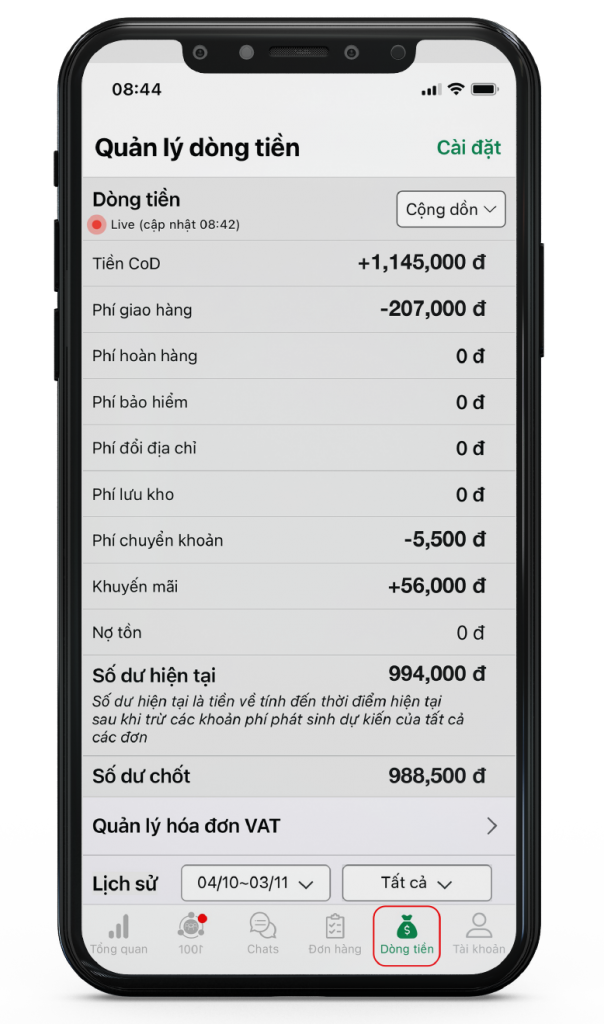604x1024 pixels.
Task: Open Cài đặt settings
Action: [468, 148]
